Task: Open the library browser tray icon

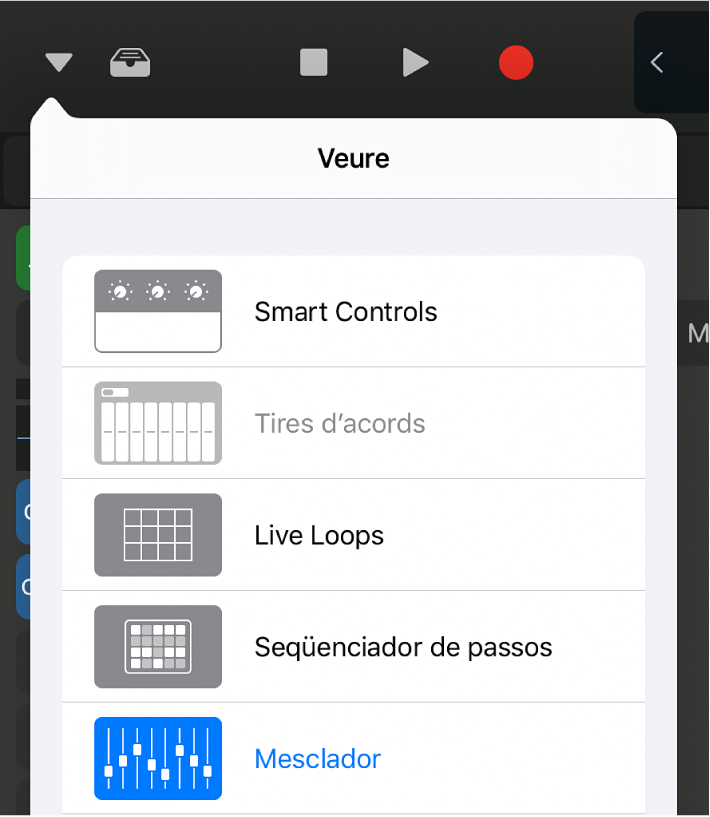Action: [x=130, y=63]
